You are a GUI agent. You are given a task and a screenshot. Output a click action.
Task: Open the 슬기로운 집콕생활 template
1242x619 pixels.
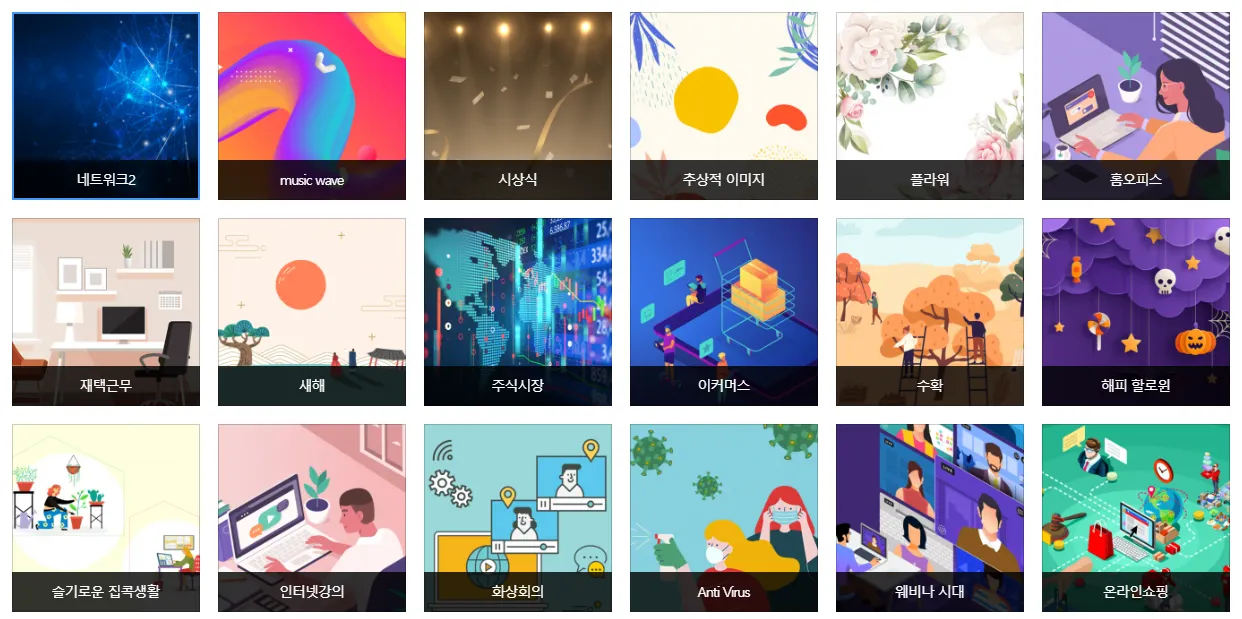coord(106,518)
